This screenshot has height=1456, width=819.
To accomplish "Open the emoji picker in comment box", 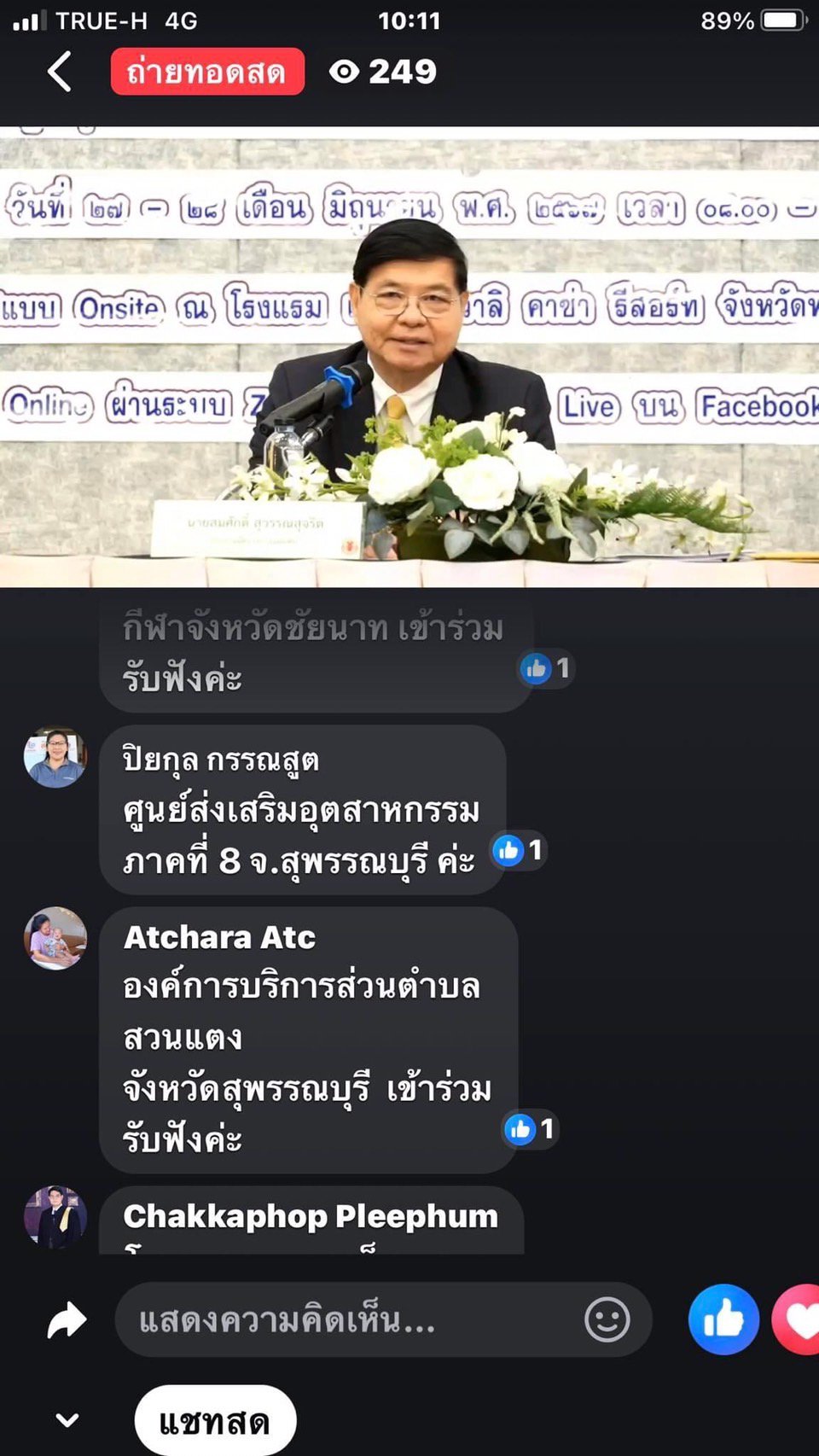I will coord(607,1320).
